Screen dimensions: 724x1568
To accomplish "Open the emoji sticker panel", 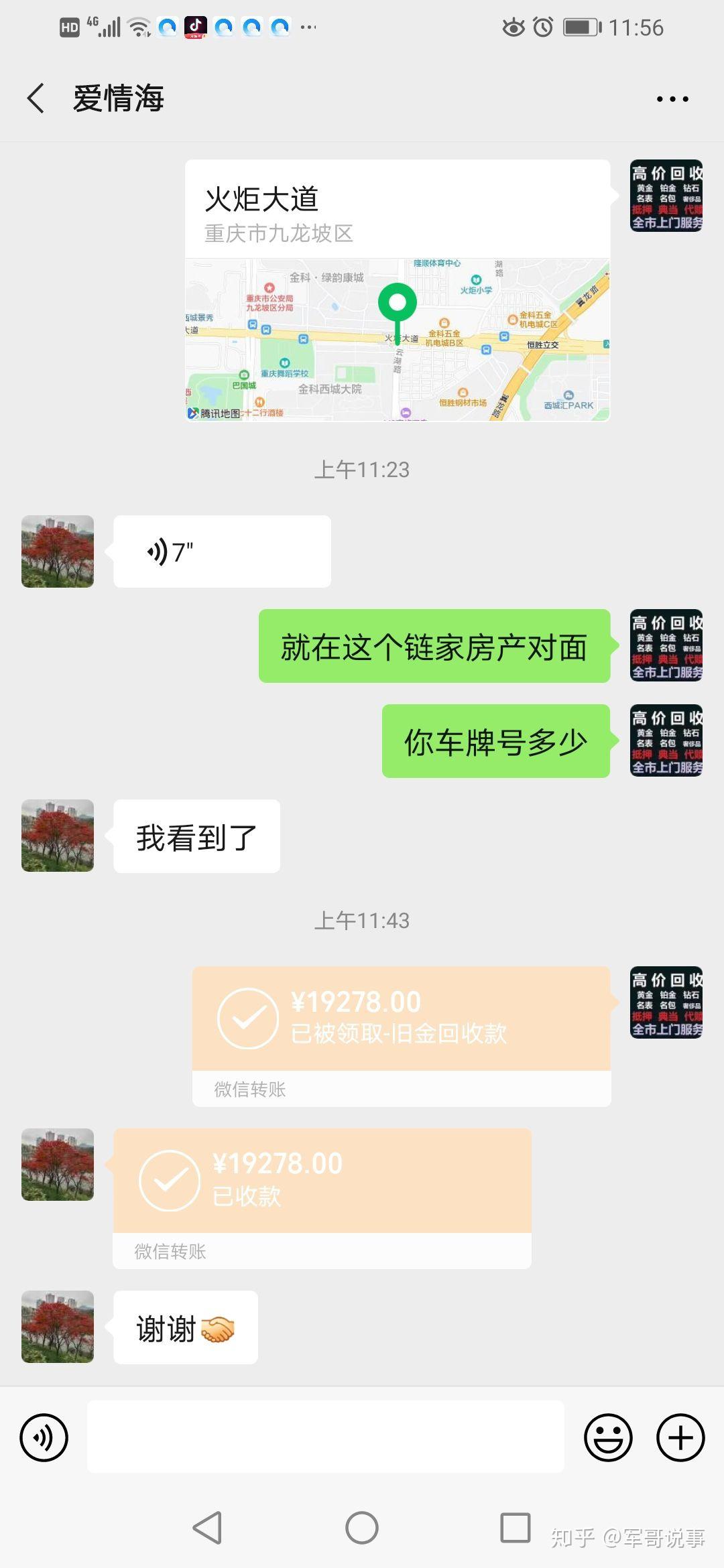I will pos(608,1437).
